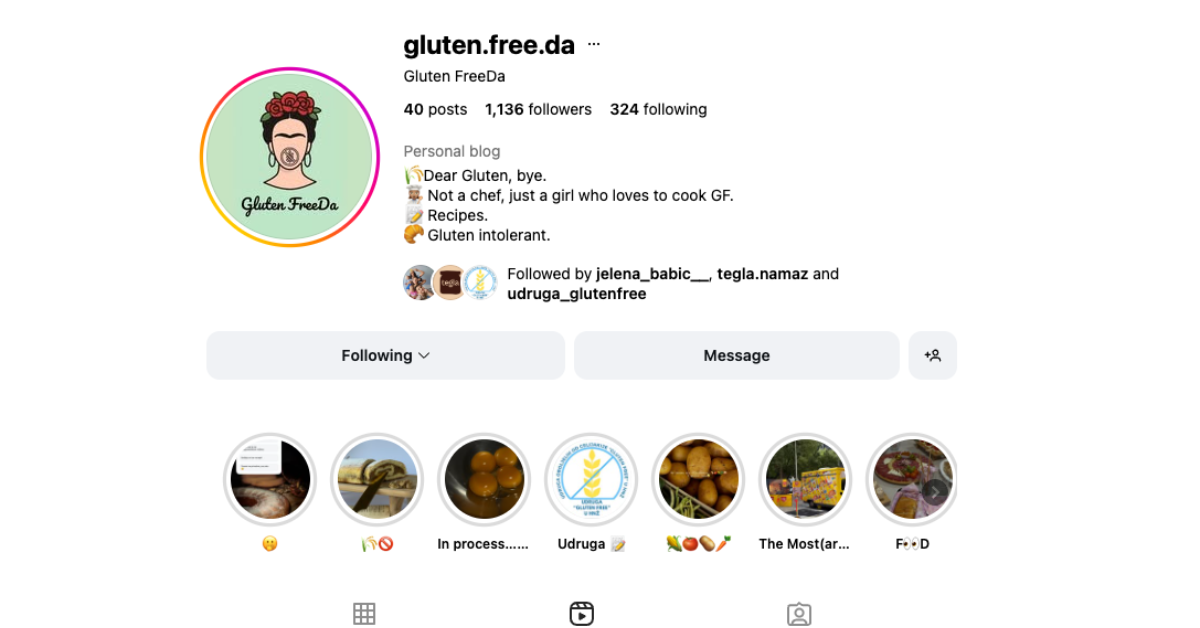The image size is (1200, 628).
Task: Show more highlights with the next arrow
Action: (934, 491)
